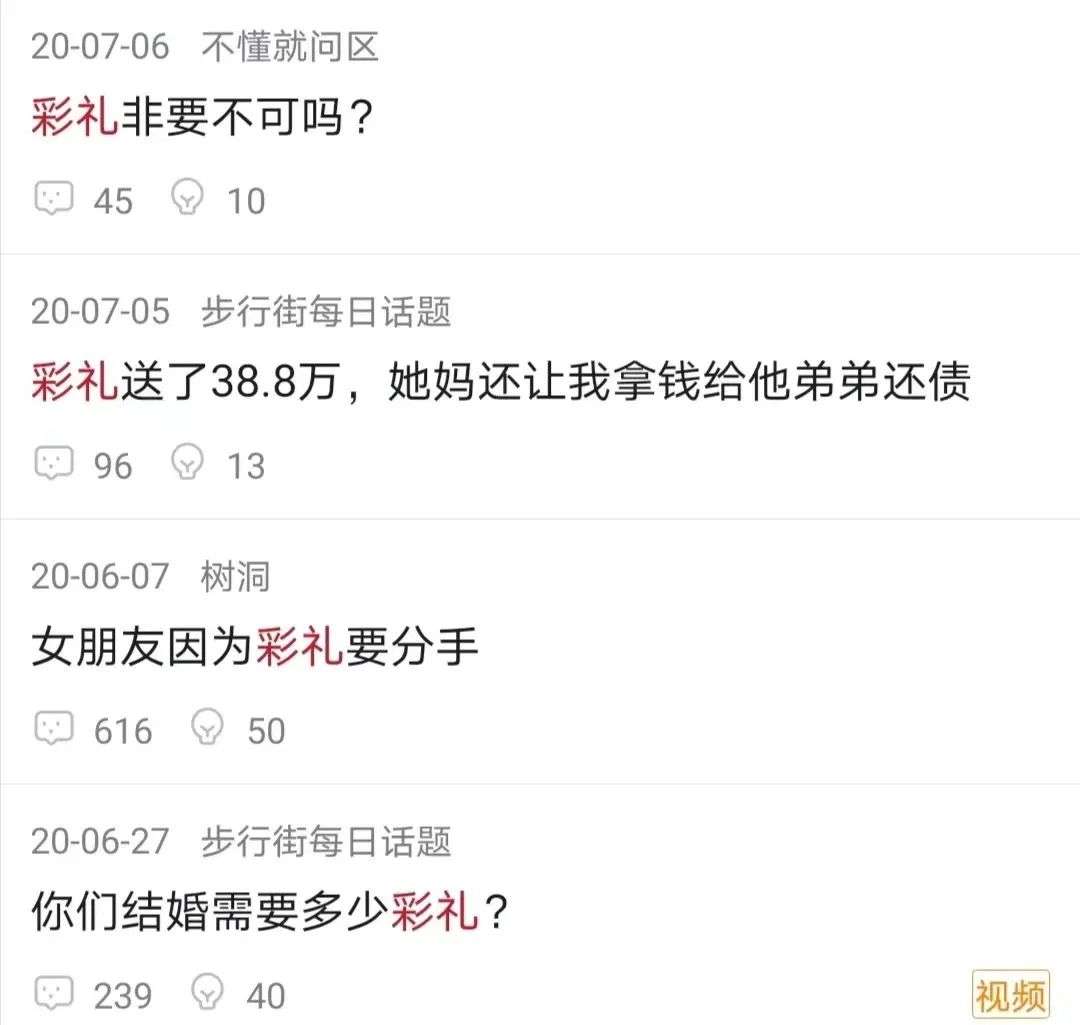Tap the comment icon with 45 replies
Screen dimensions: 1080x1025
(54, 198)
